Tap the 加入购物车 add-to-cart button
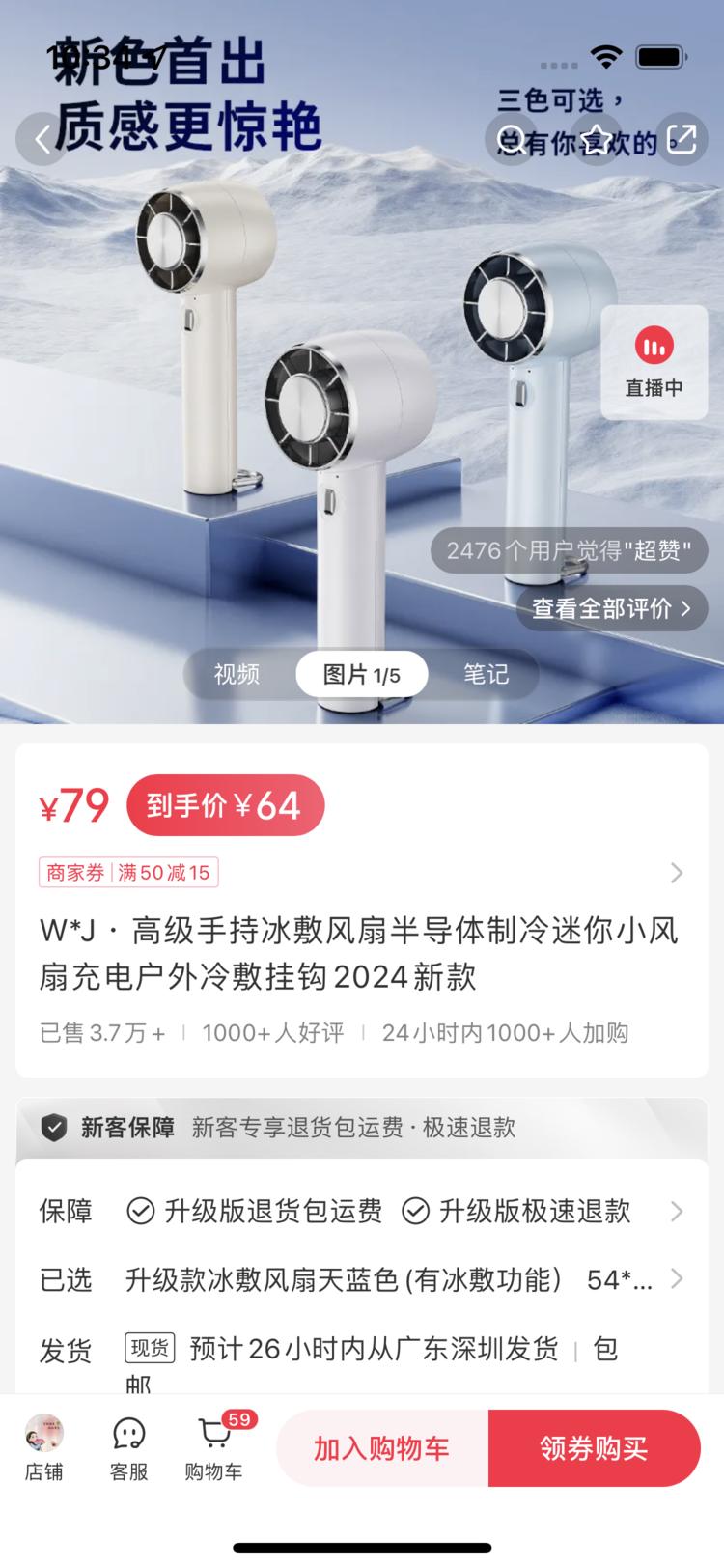Screen dimensions: 724x1568 (x=383, y=1446)
